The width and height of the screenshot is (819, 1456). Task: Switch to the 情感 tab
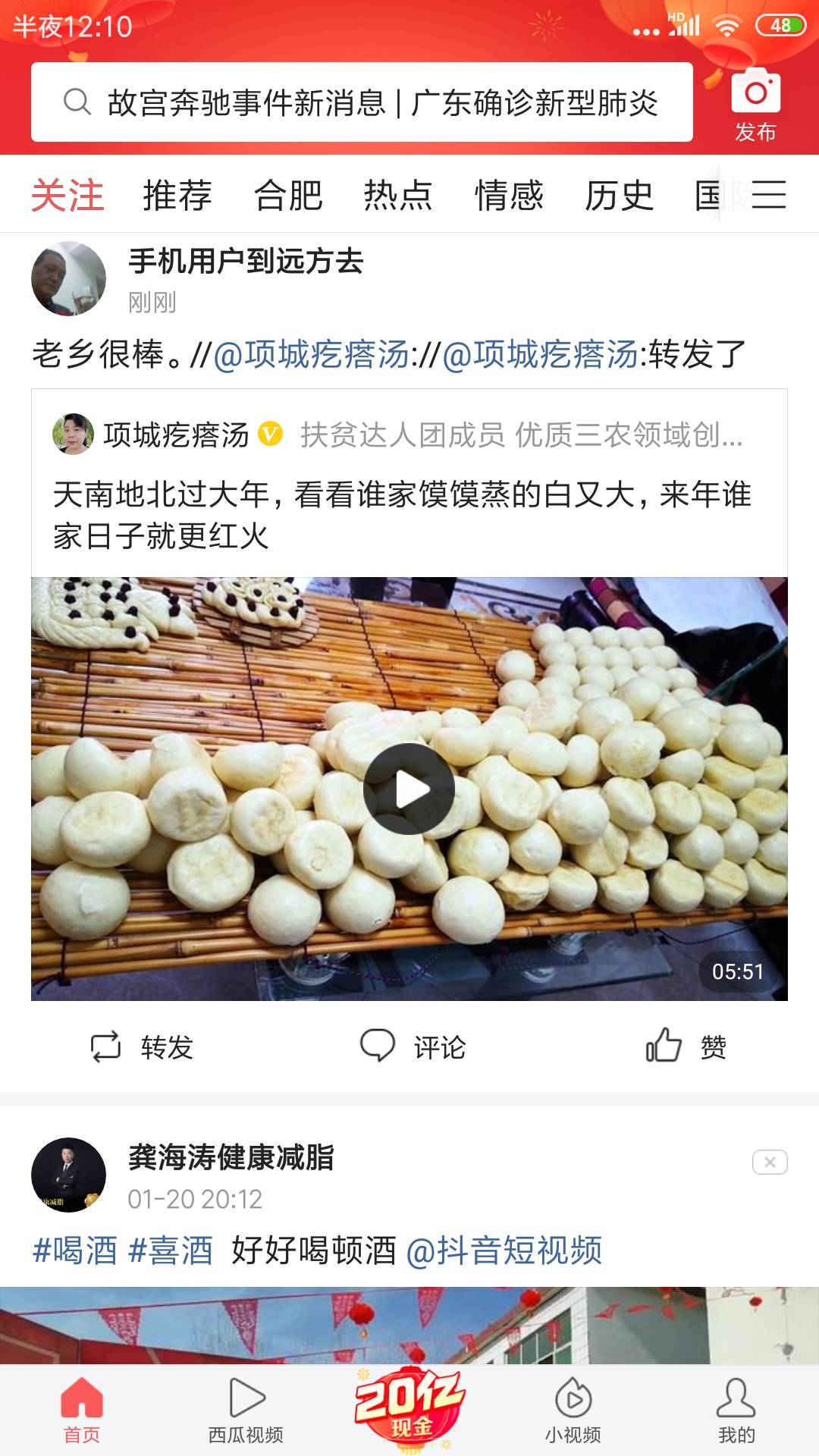(x=509, y=196)
